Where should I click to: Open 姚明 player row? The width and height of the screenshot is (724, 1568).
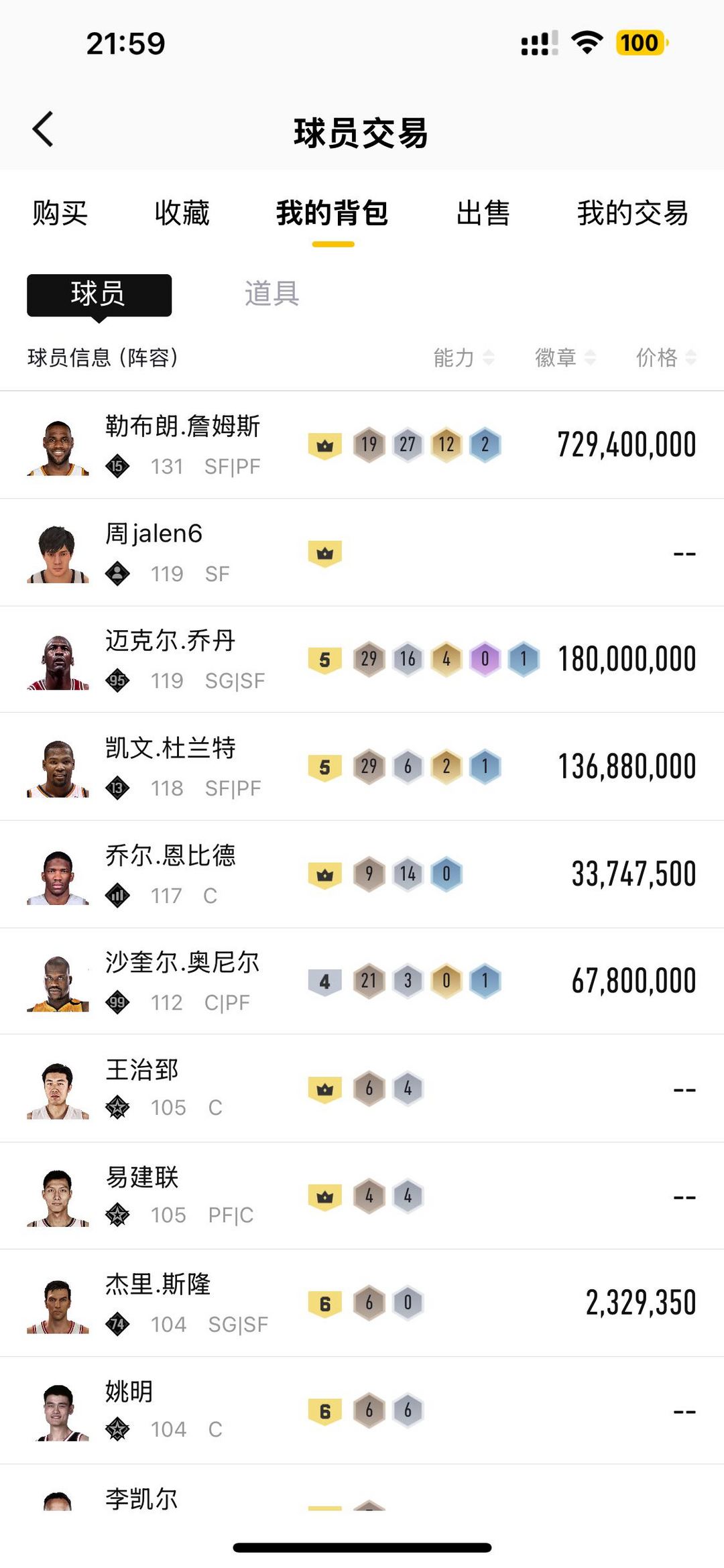pyautogui.click(x=362, y=1410)
